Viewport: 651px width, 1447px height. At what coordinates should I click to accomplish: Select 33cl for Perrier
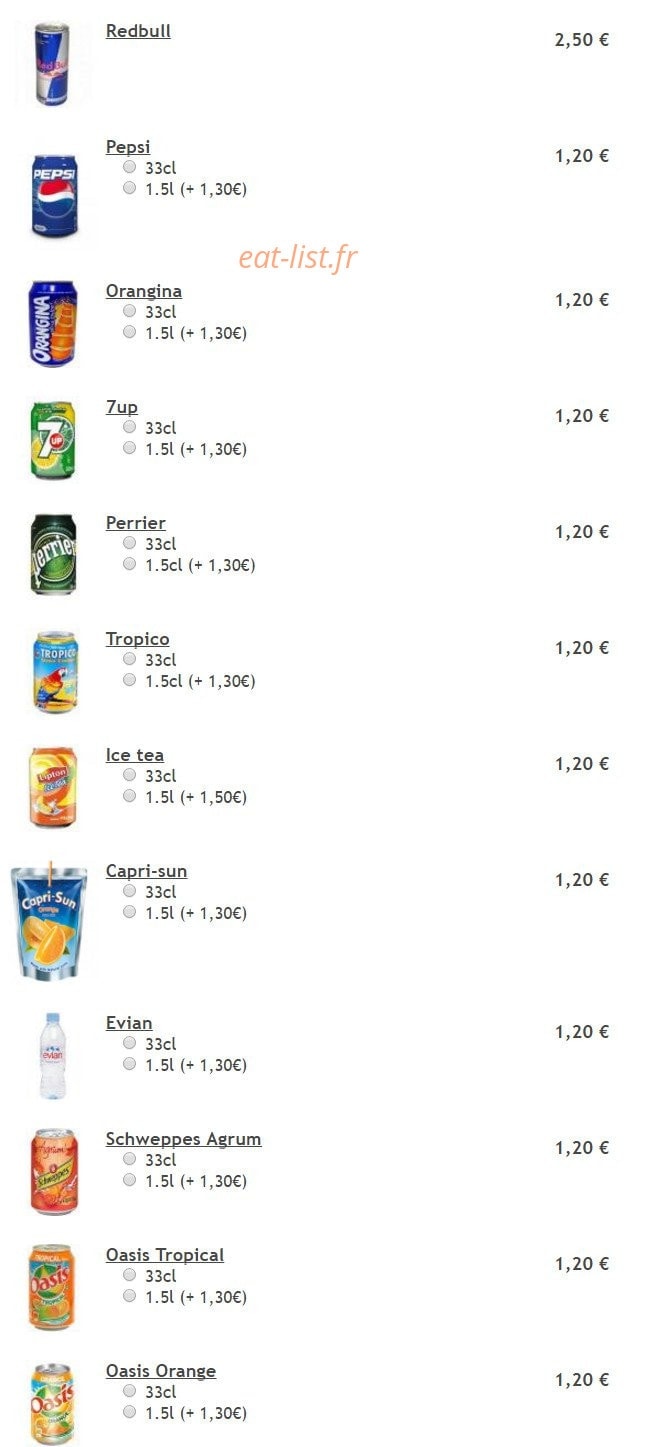pos(129,543)
